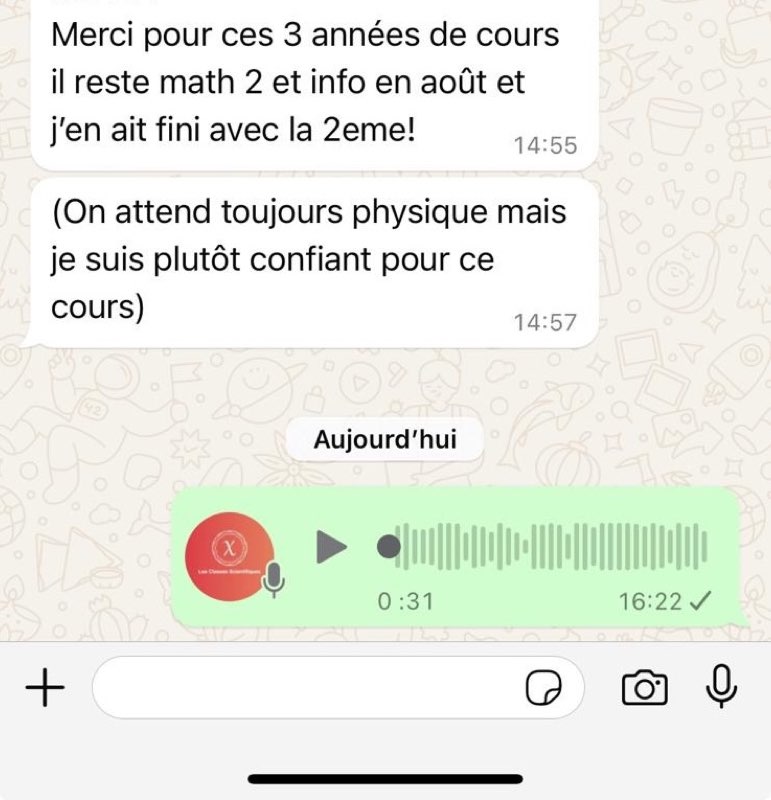Select the message about 'physique' confidence
The width and height of the screenshot is (771, 800).
tap(310, 259)
